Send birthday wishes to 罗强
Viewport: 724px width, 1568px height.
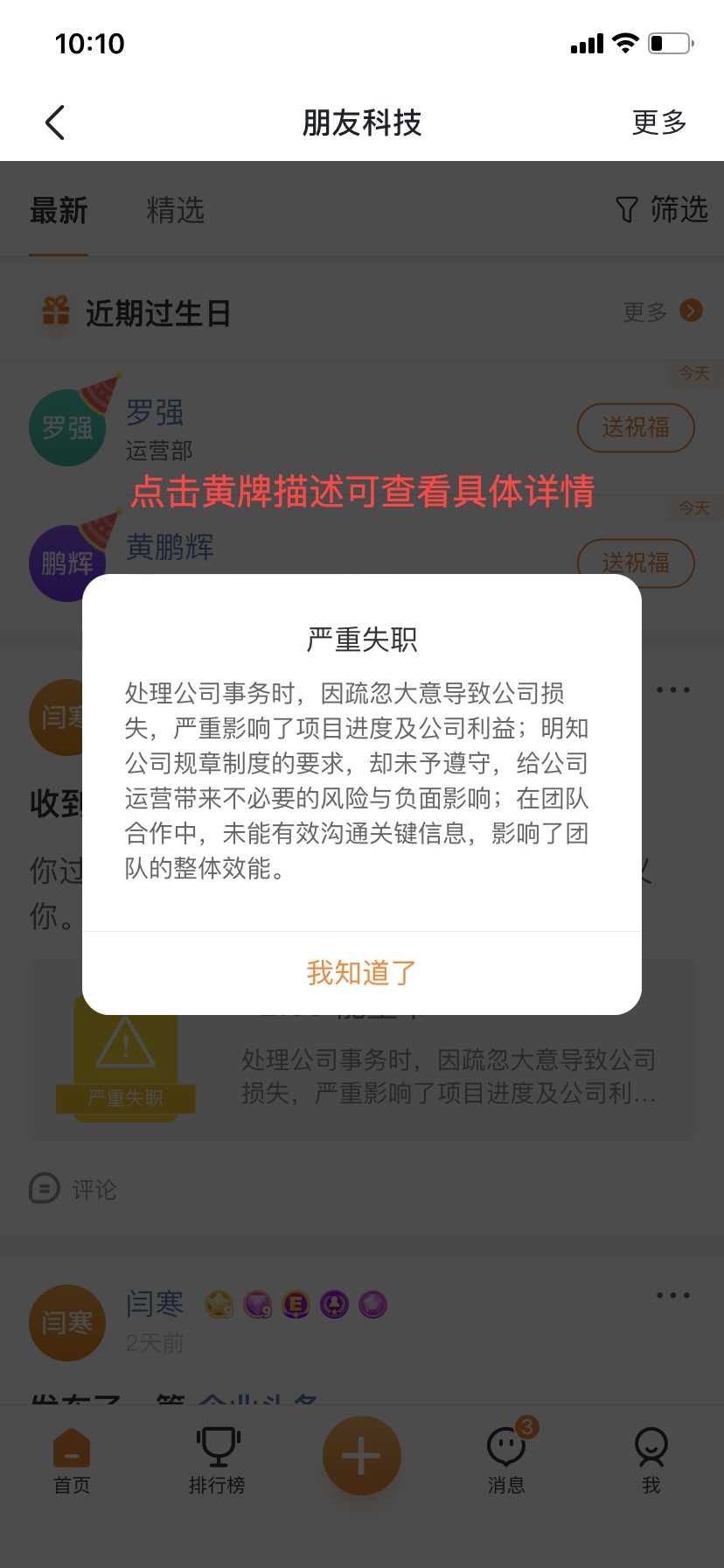(636, 428)
